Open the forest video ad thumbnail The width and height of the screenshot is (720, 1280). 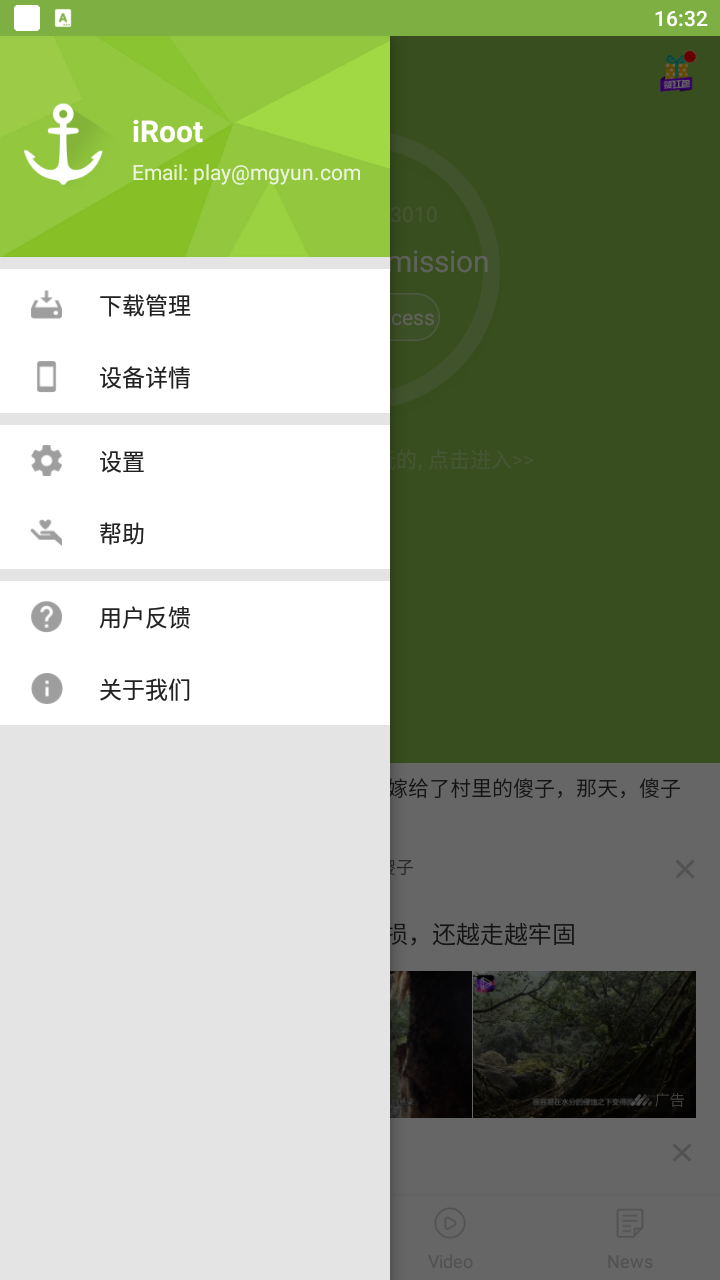(x=584, y=1044)
